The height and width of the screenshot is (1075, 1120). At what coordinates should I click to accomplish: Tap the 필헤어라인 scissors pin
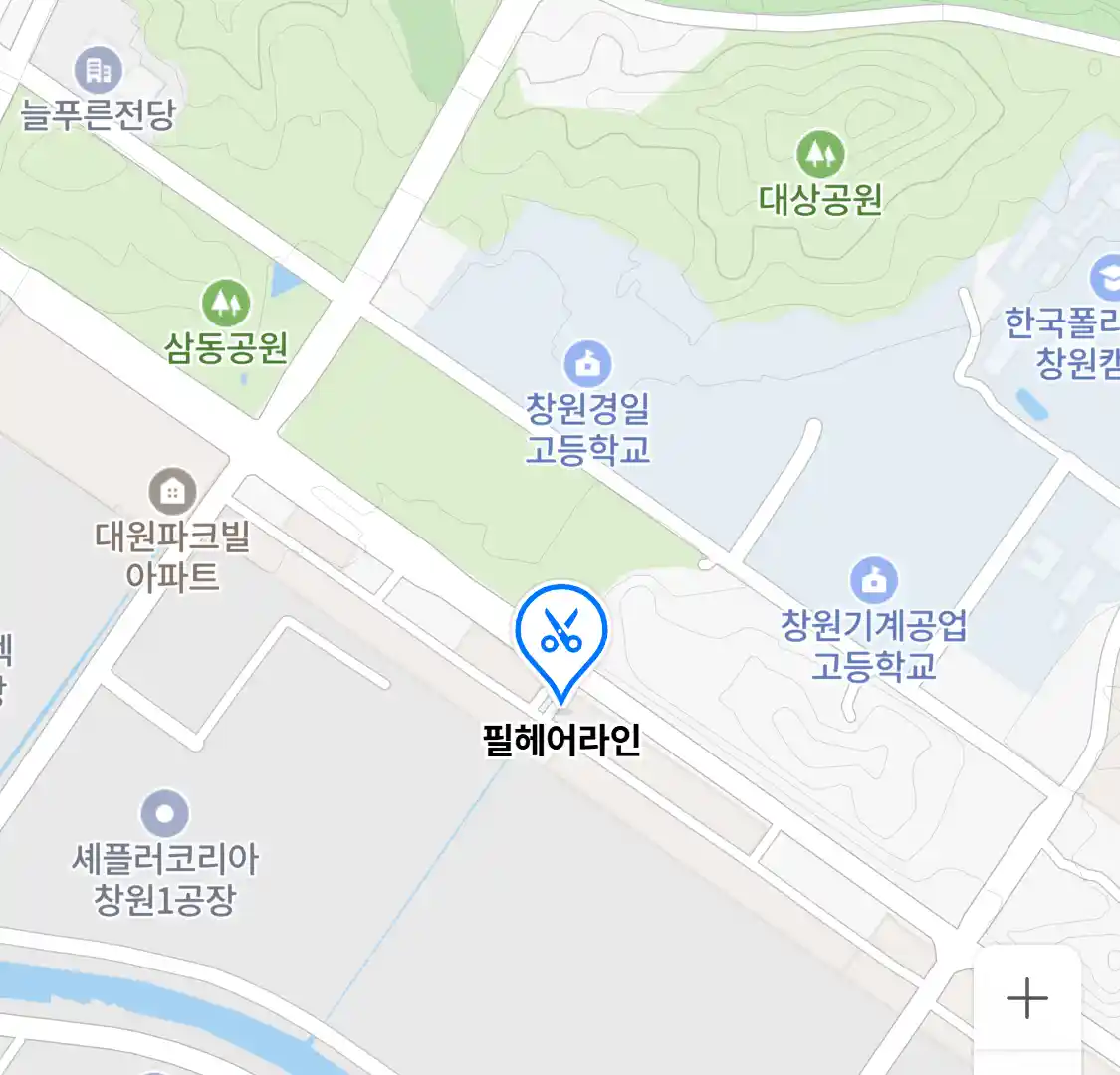561,633
